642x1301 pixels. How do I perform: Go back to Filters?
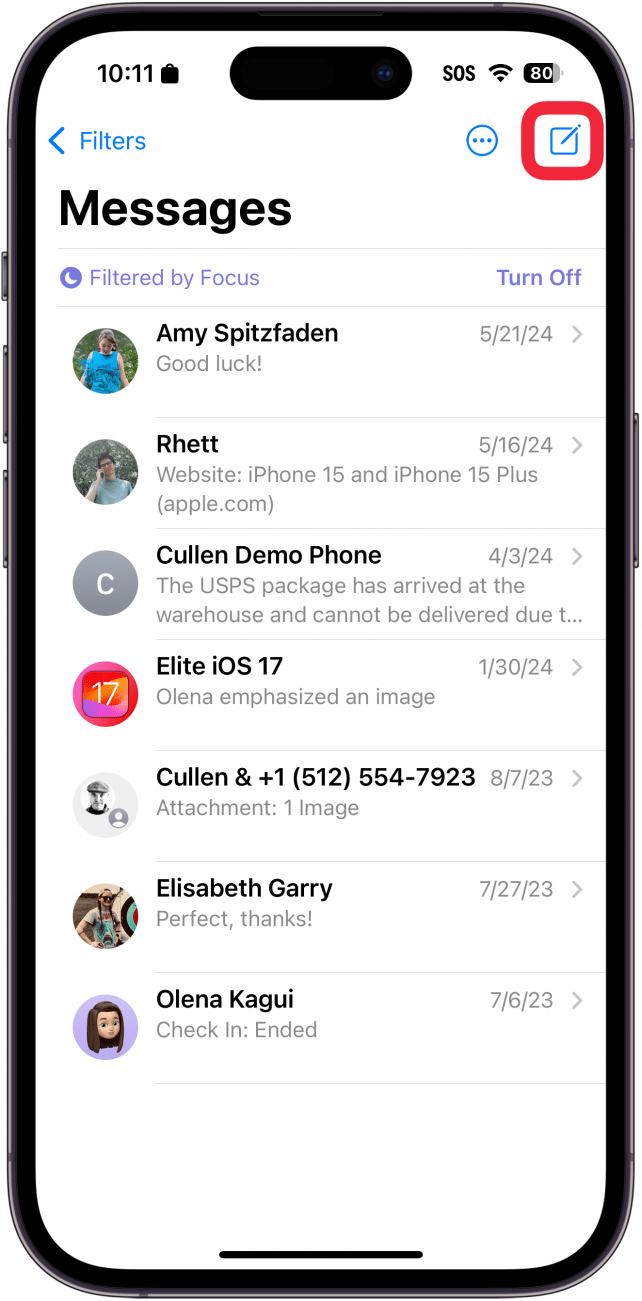pos(98,141)
